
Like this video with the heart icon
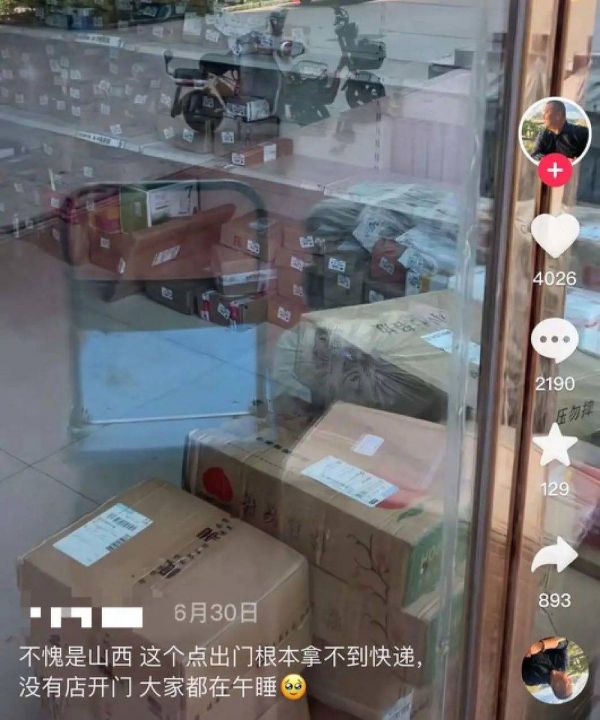(554, 235)
